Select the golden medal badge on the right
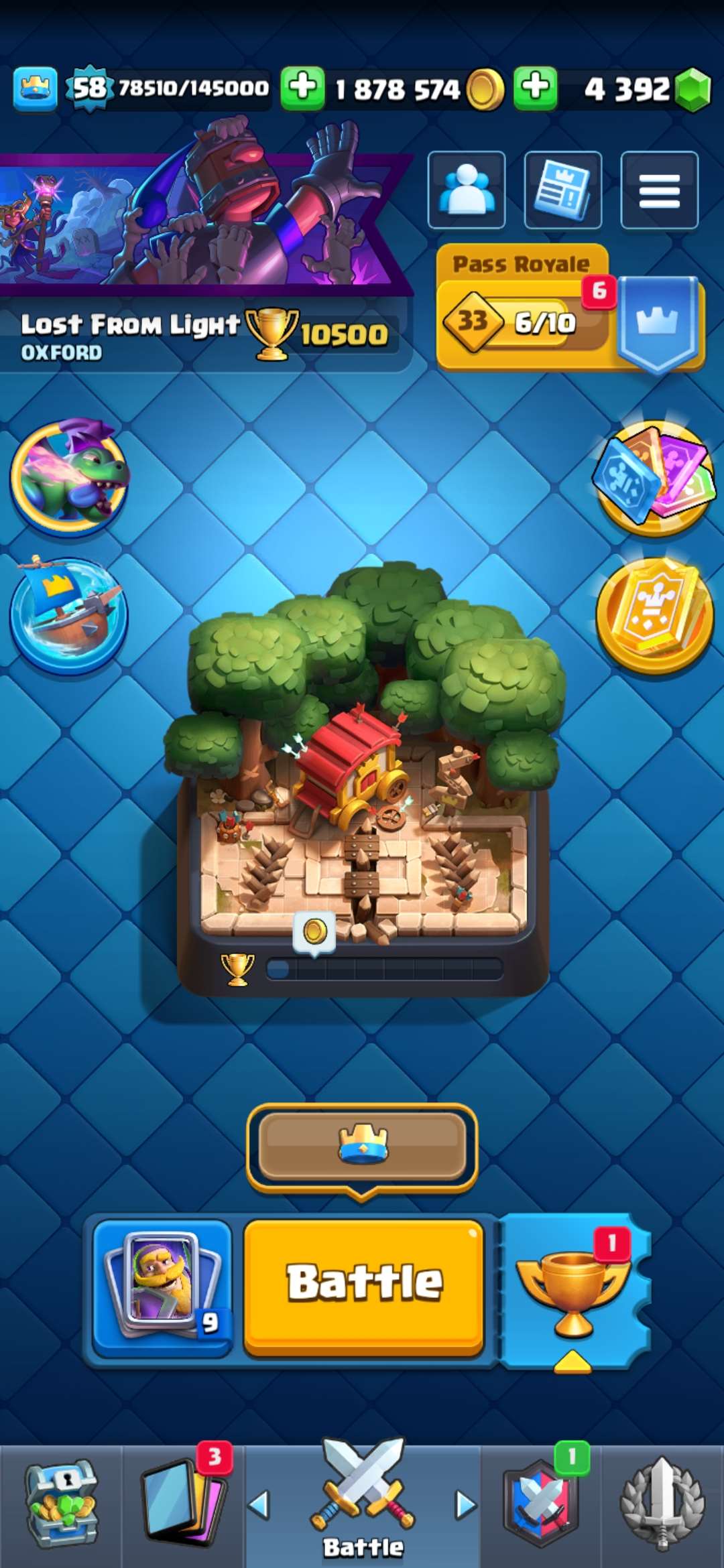Image resolution: width=724 pixels, height=1568 pixels. click(x=654, y=616)
